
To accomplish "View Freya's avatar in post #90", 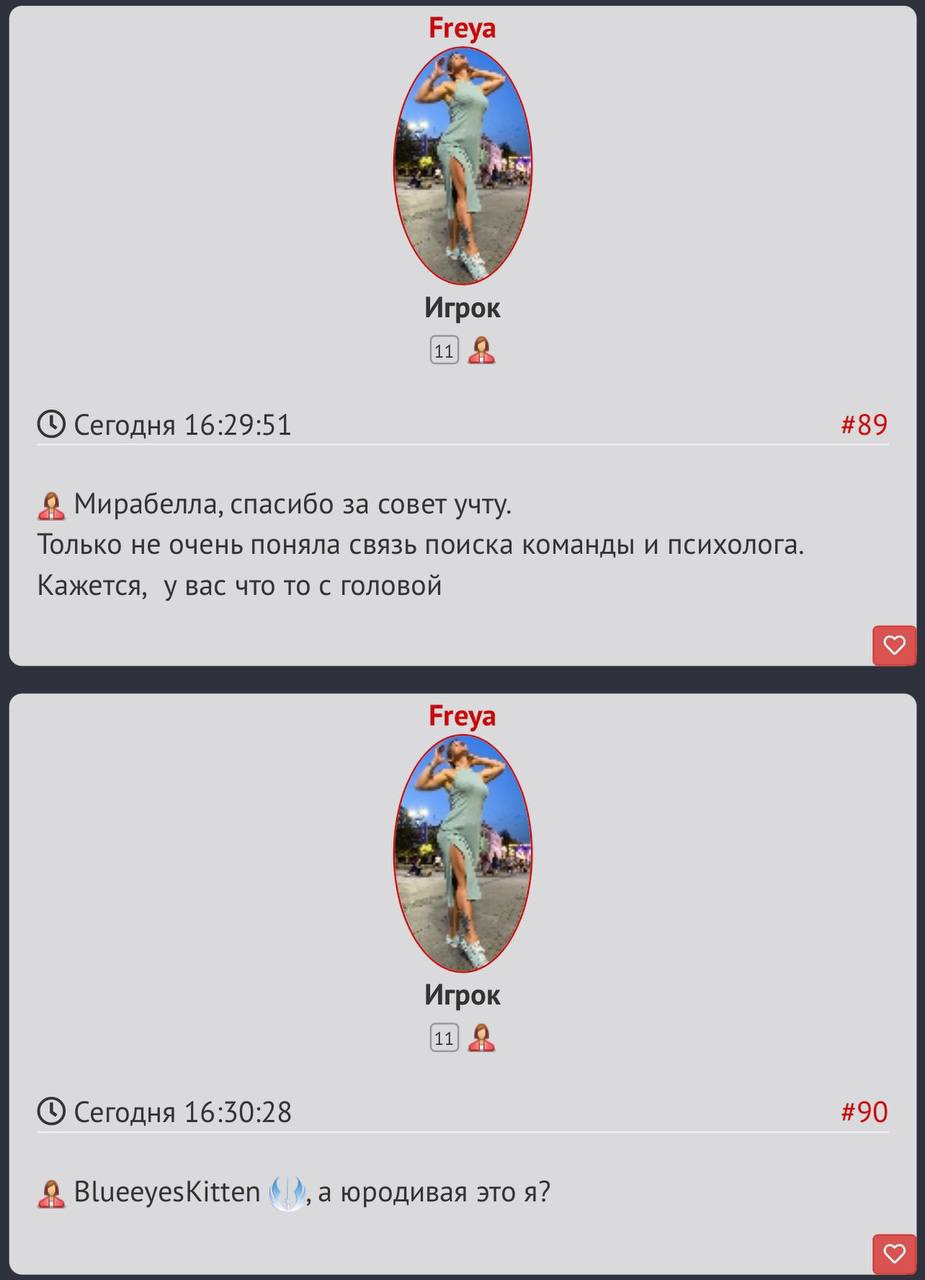I will click(462, 854).
